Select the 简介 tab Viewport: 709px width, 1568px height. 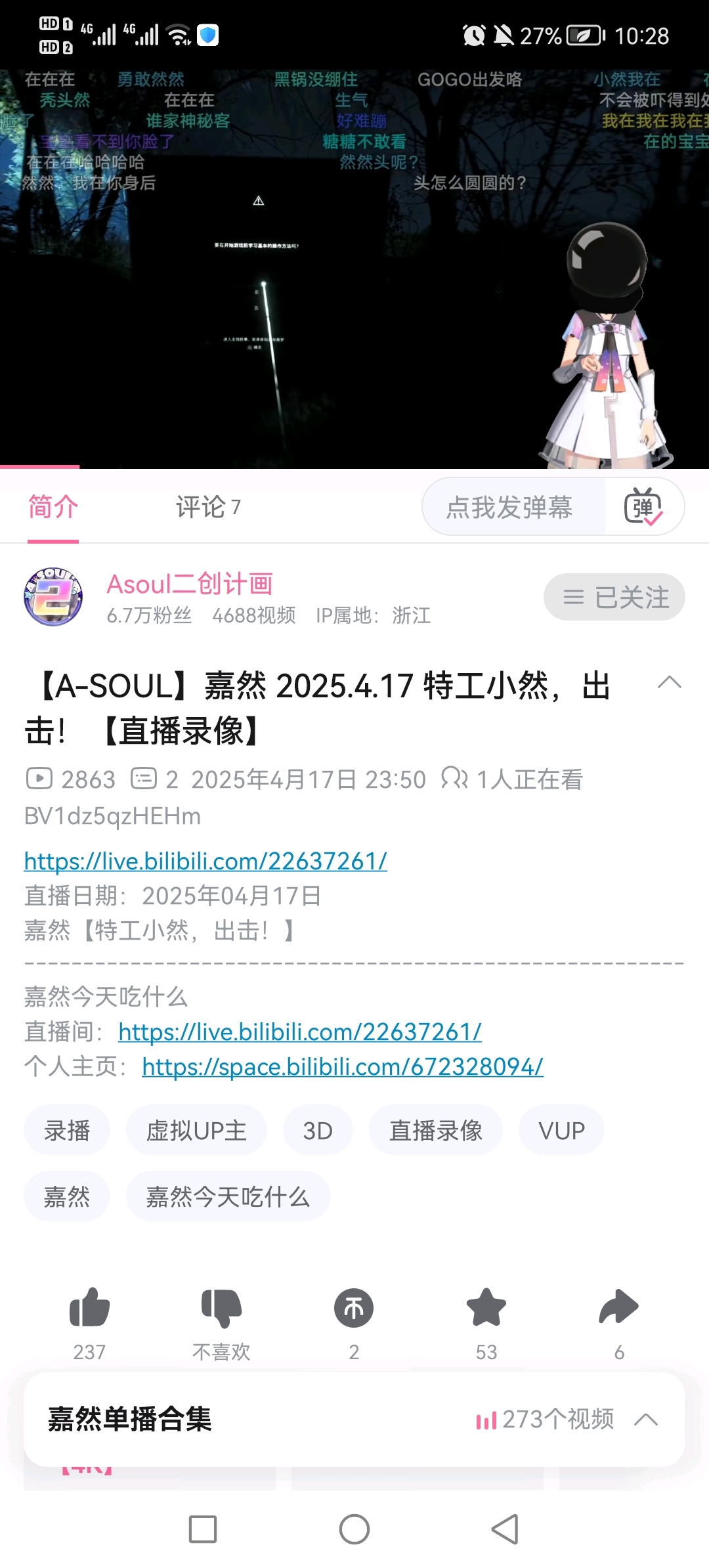tap(53, 507)
